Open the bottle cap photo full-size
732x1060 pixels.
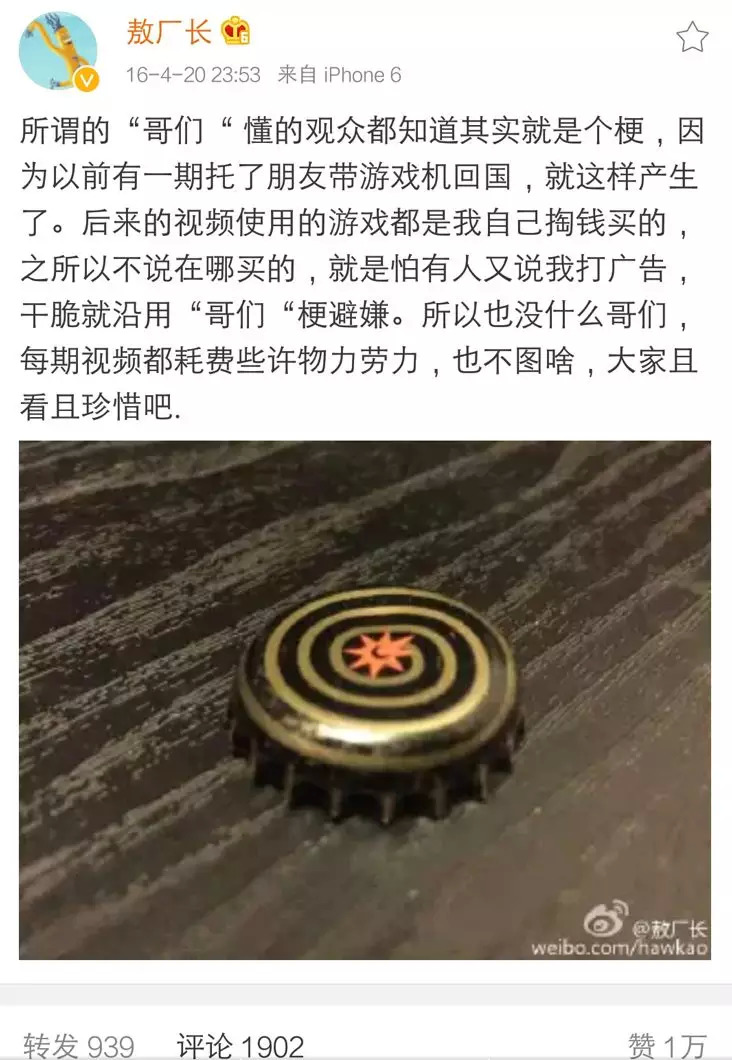(365, 700)
